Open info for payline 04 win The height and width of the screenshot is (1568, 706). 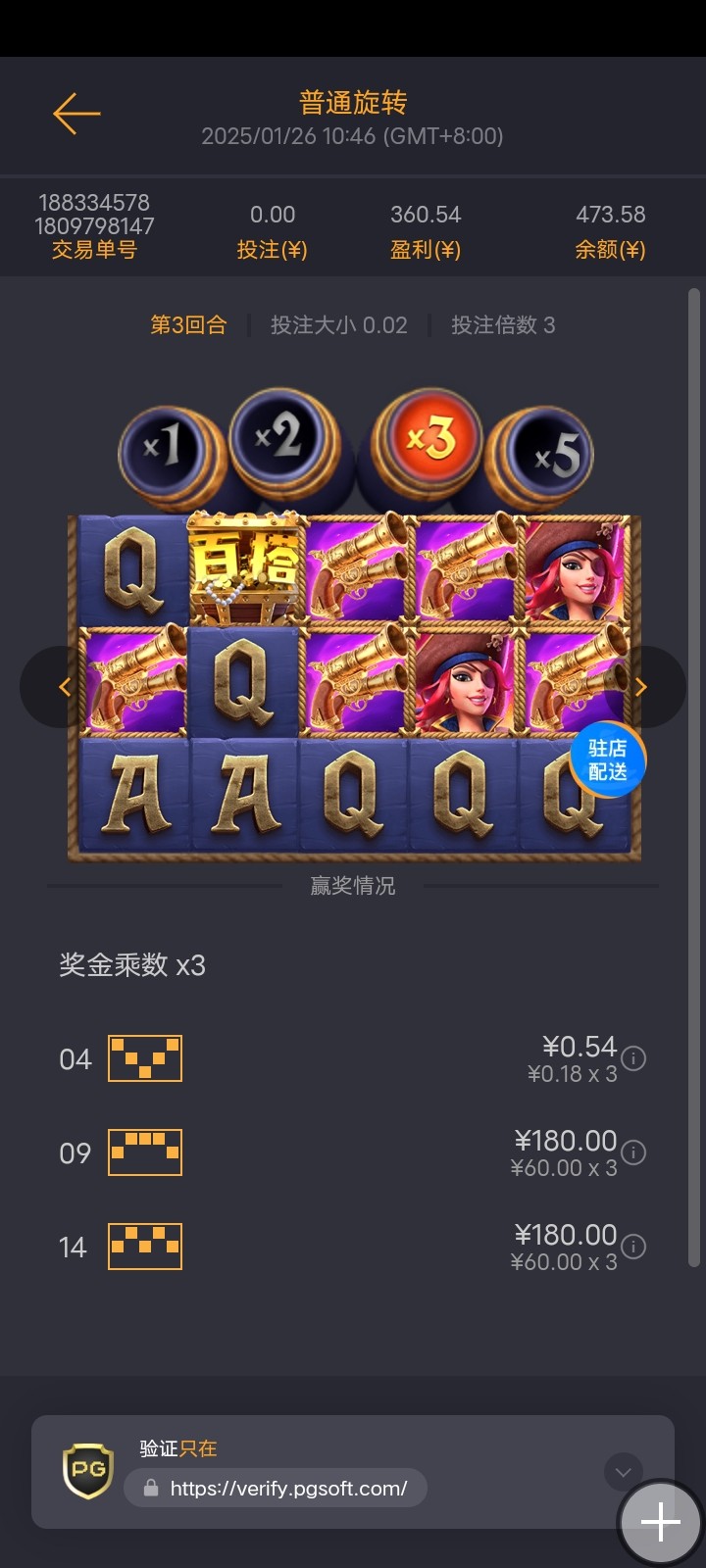pos(634,1058)
